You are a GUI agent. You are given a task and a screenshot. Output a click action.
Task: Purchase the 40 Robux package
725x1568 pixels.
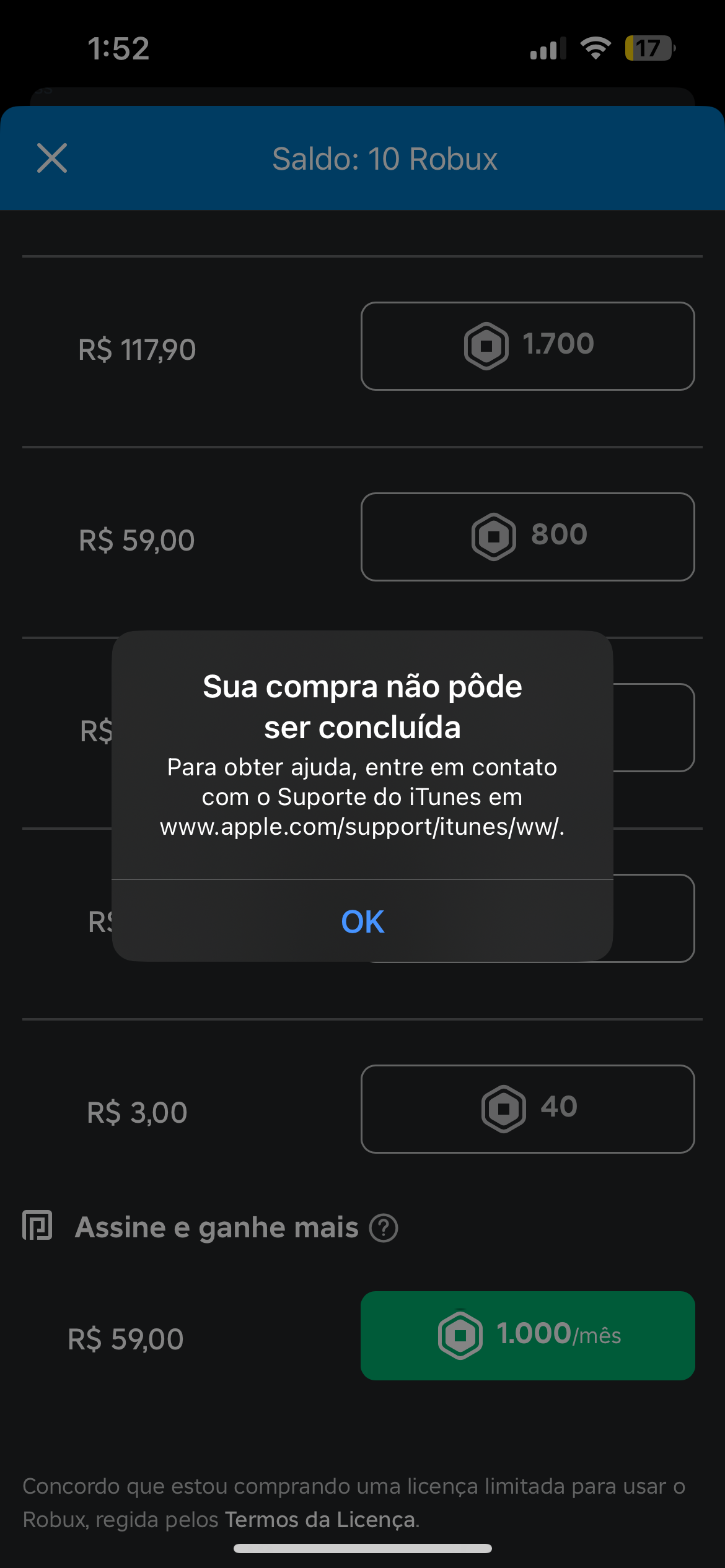click(x=527, y=1109)
